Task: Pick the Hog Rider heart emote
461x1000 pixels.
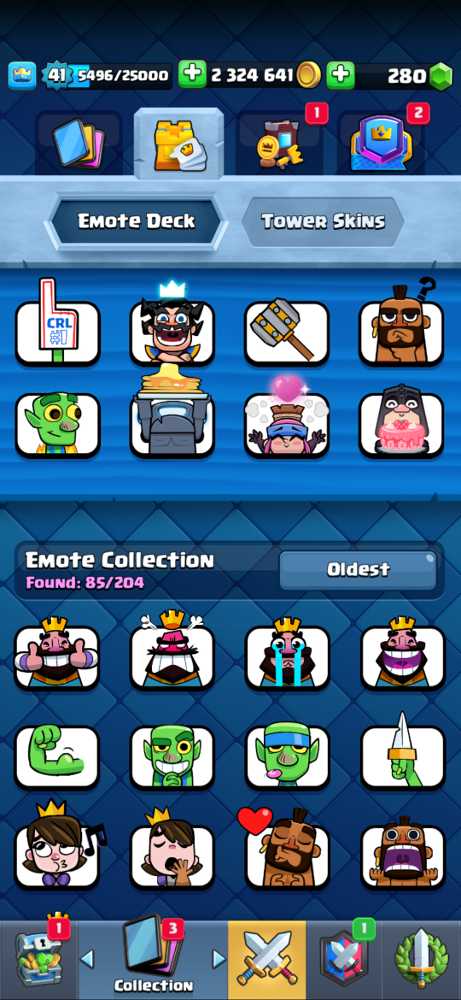Action: tap(288, 848)
